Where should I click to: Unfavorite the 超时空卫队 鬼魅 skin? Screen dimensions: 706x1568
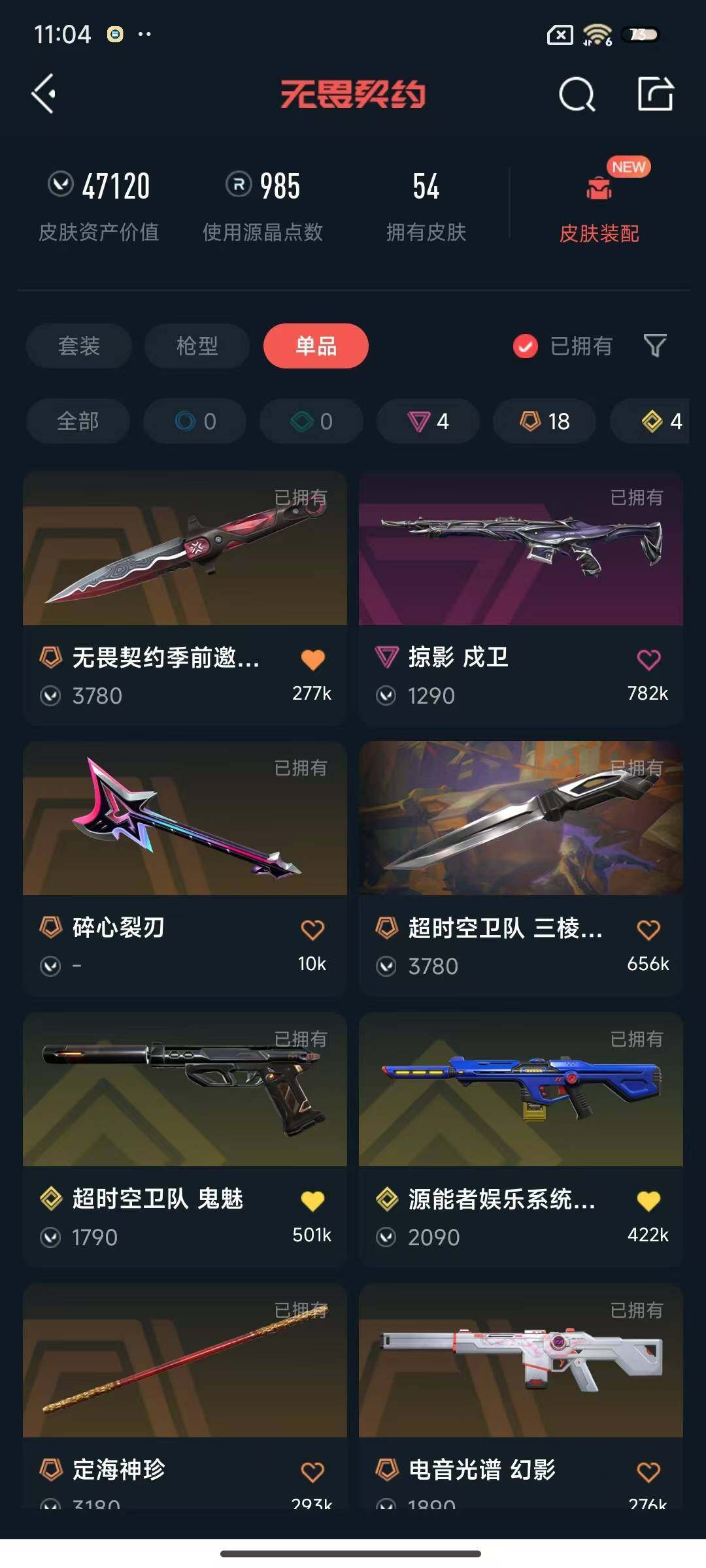click(314, 1201)
